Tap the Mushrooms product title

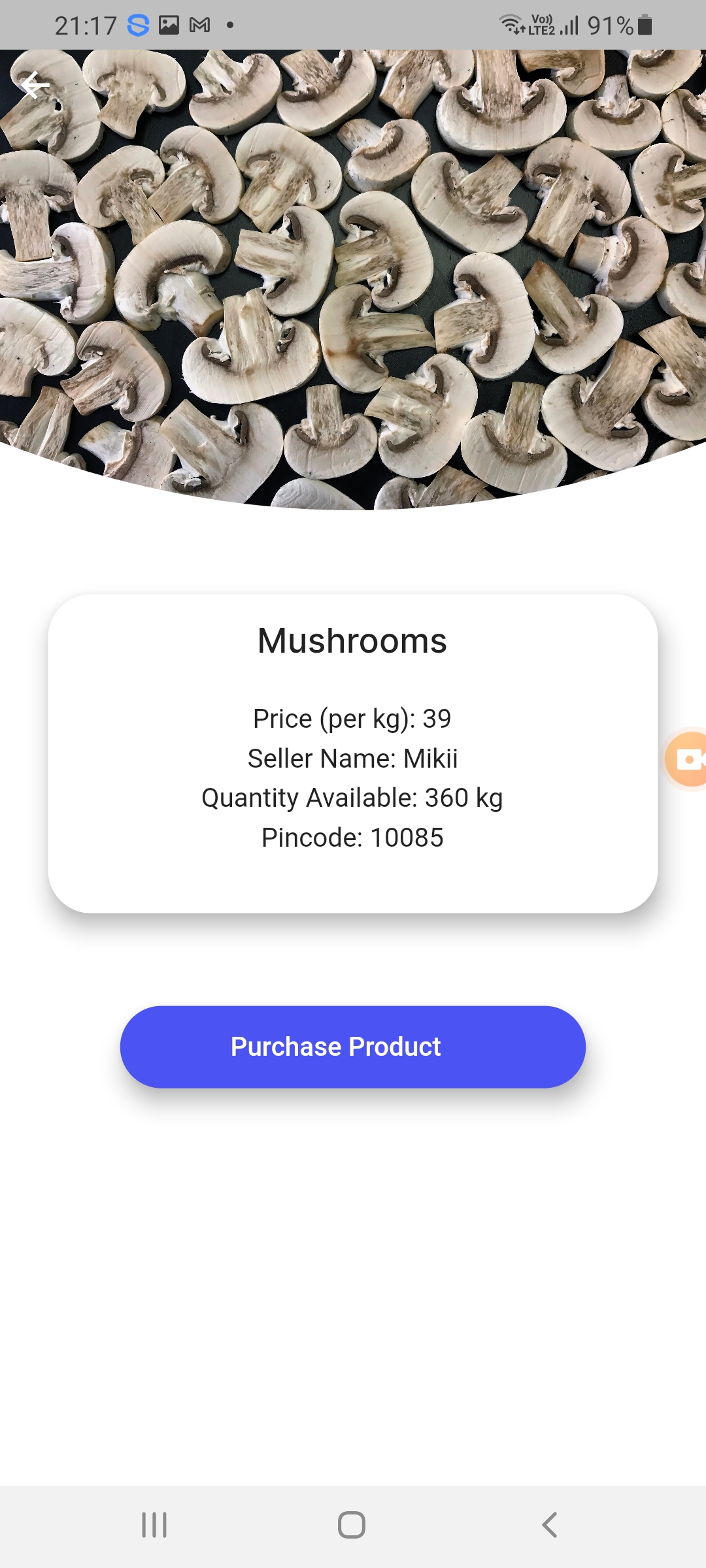coord(351,640)
